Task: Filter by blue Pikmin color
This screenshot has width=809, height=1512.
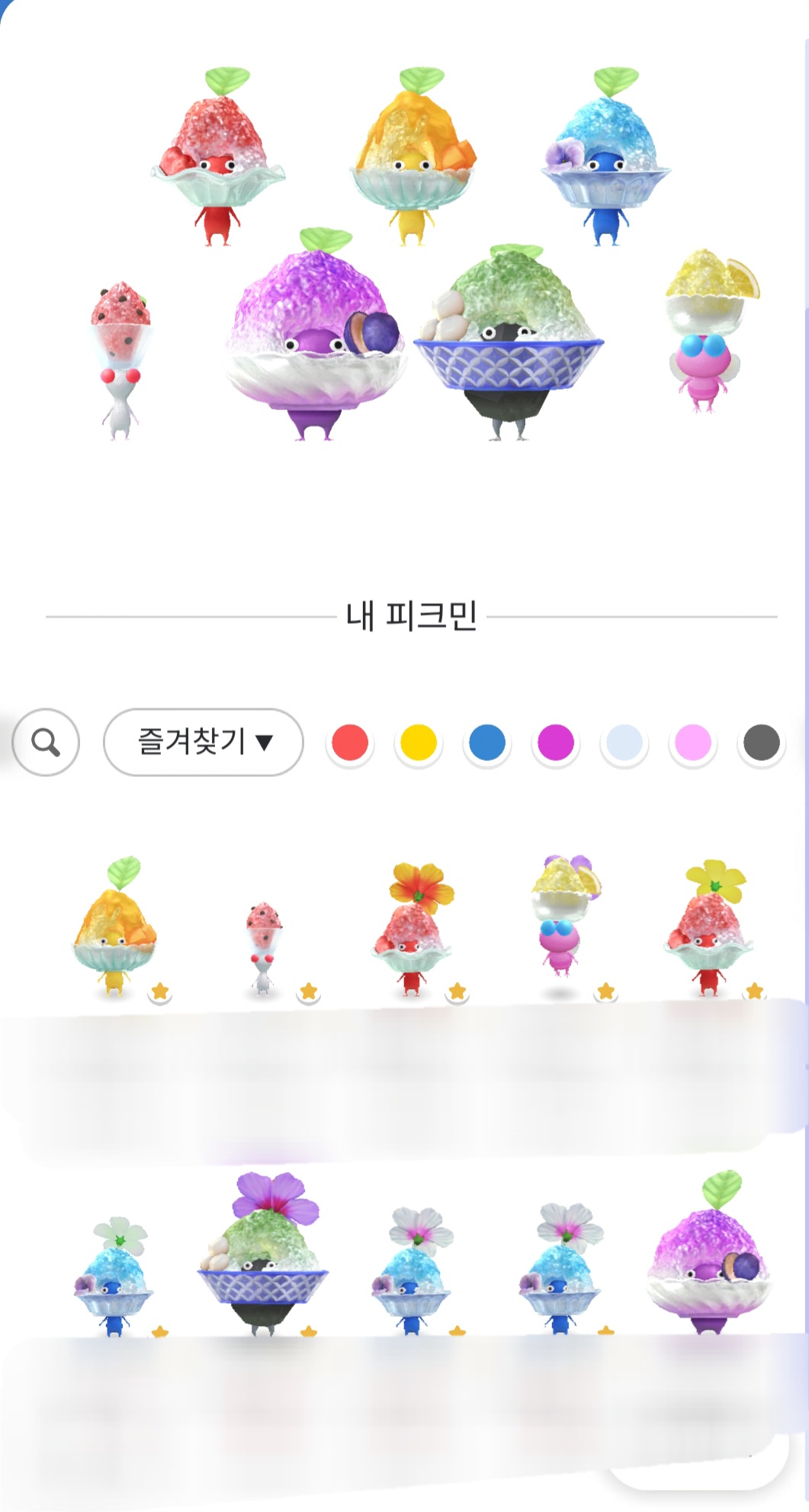Action: point(487,743)
